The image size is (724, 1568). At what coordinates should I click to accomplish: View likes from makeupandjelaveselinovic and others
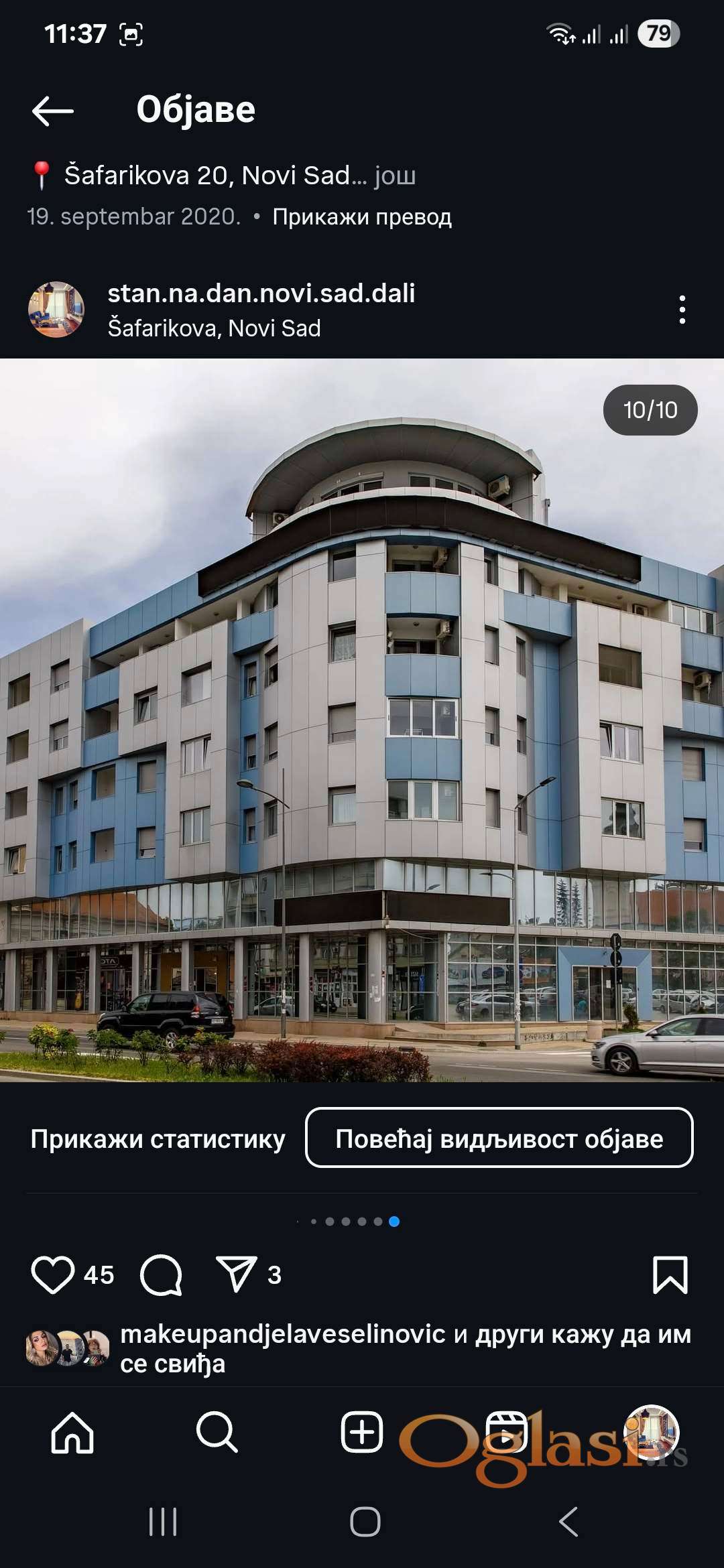coord(405,1348)
